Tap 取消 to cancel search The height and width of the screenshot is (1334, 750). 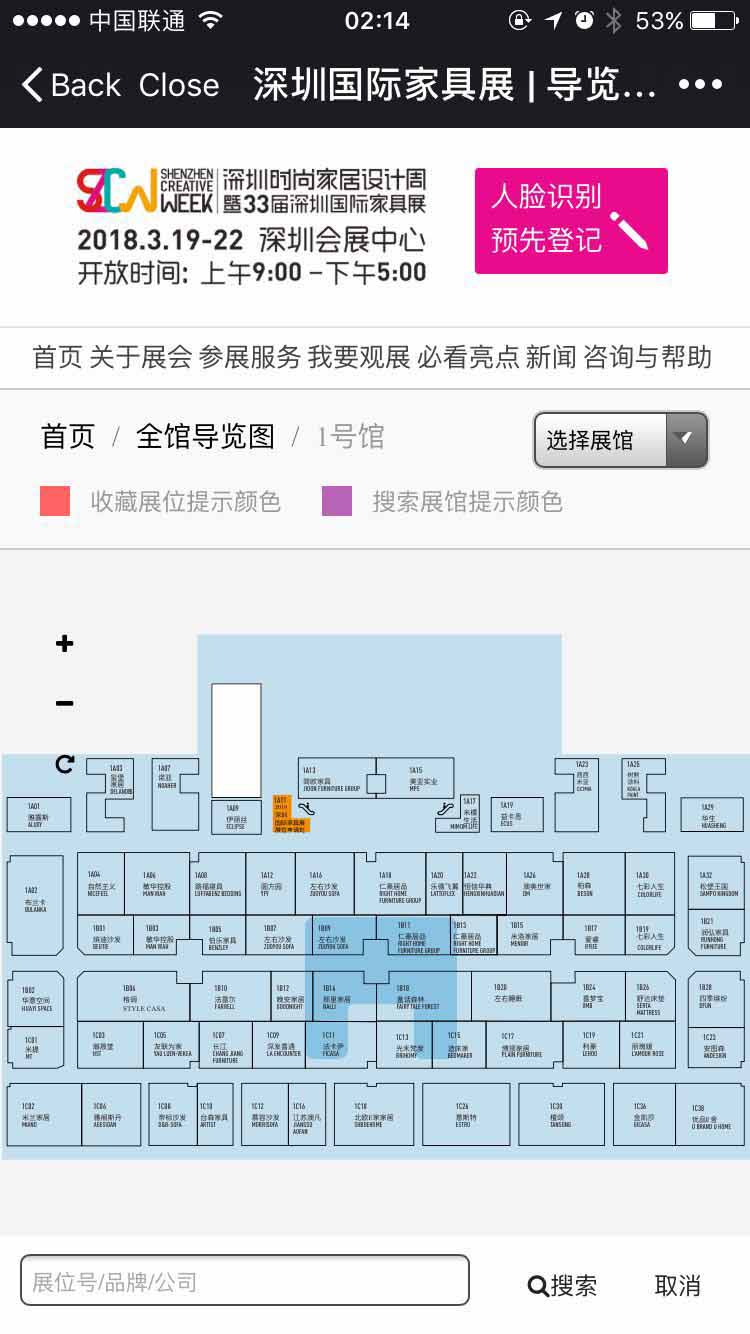[x=677, y=1285]
